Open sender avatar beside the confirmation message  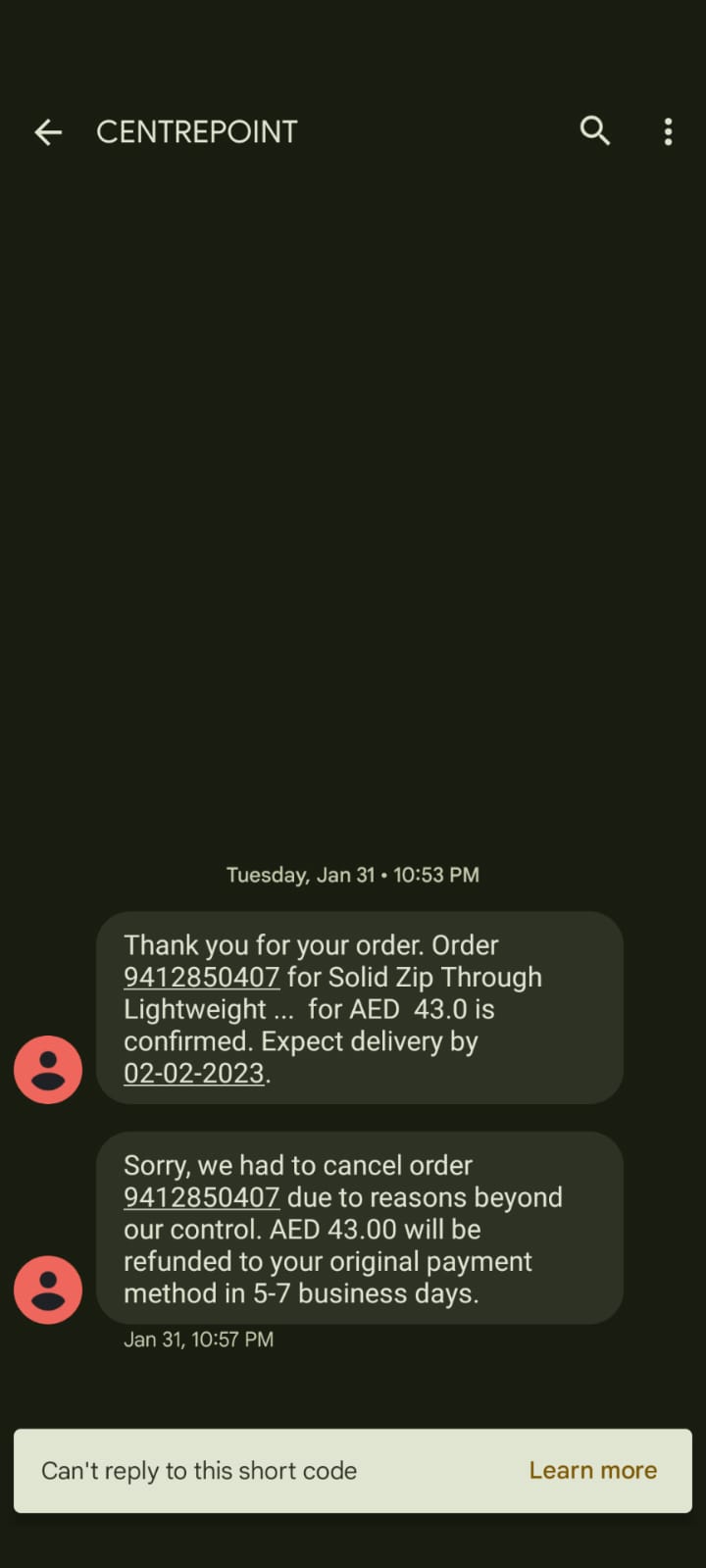(x=48, y=1069)
